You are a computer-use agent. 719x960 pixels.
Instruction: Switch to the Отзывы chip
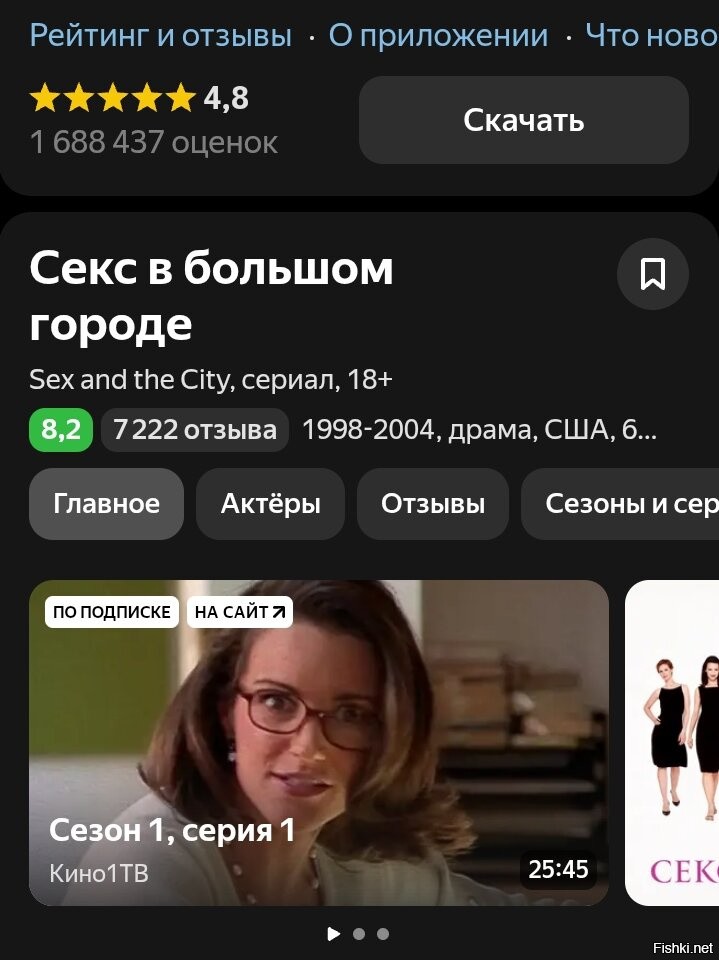coord(432,504)
